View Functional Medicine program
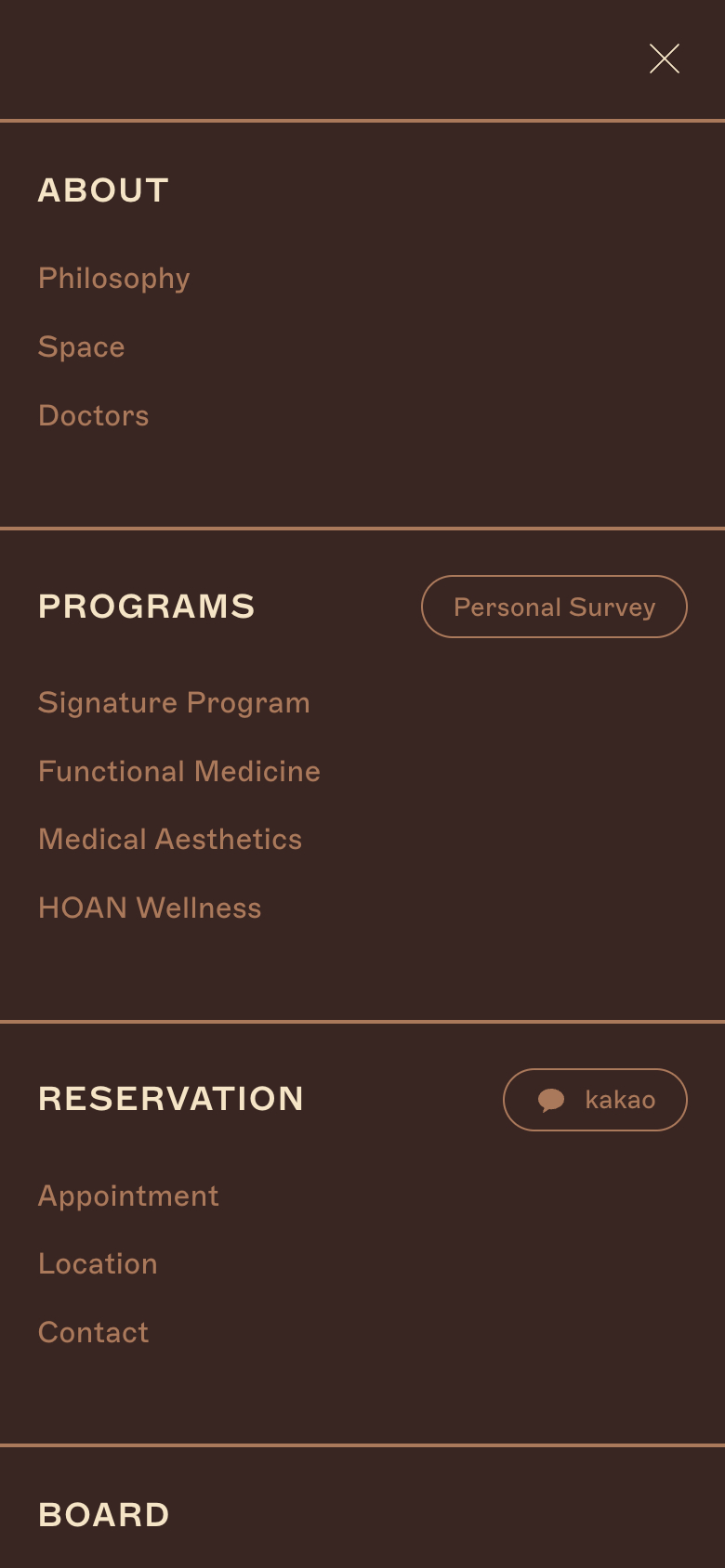 coord(179,771)
